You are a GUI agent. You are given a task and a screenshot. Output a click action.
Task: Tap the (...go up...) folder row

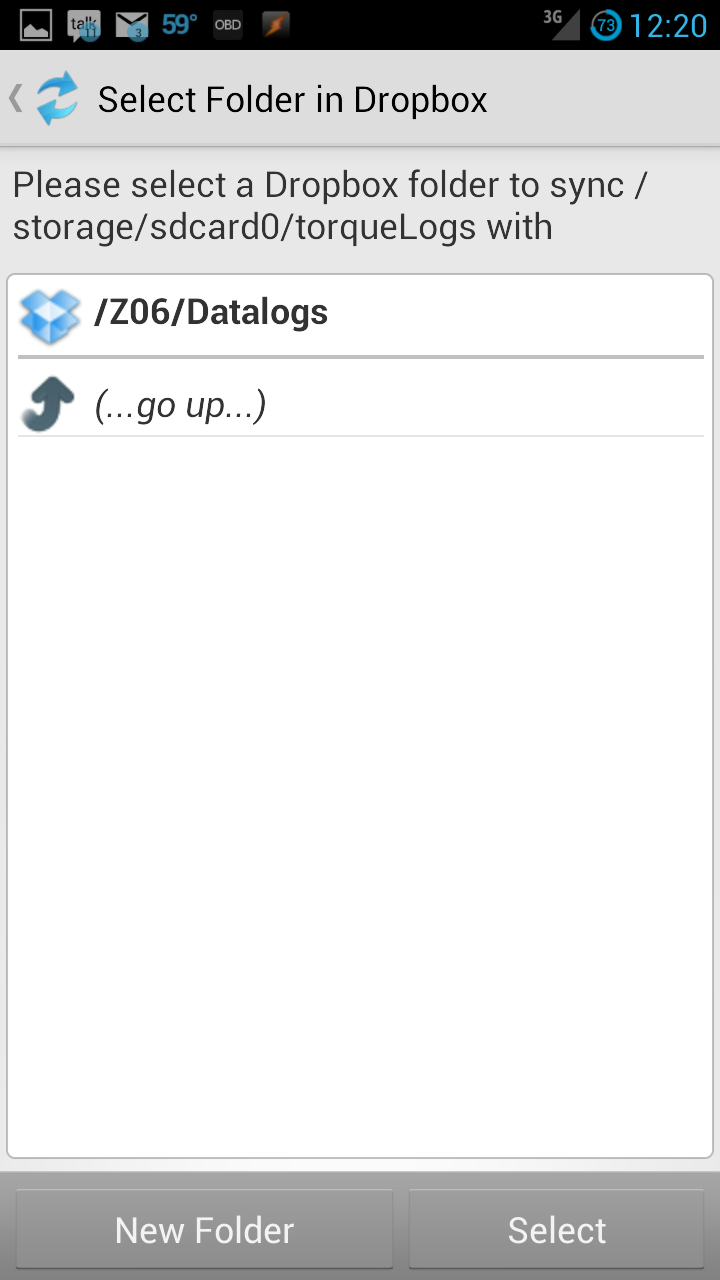click(361, 406)
